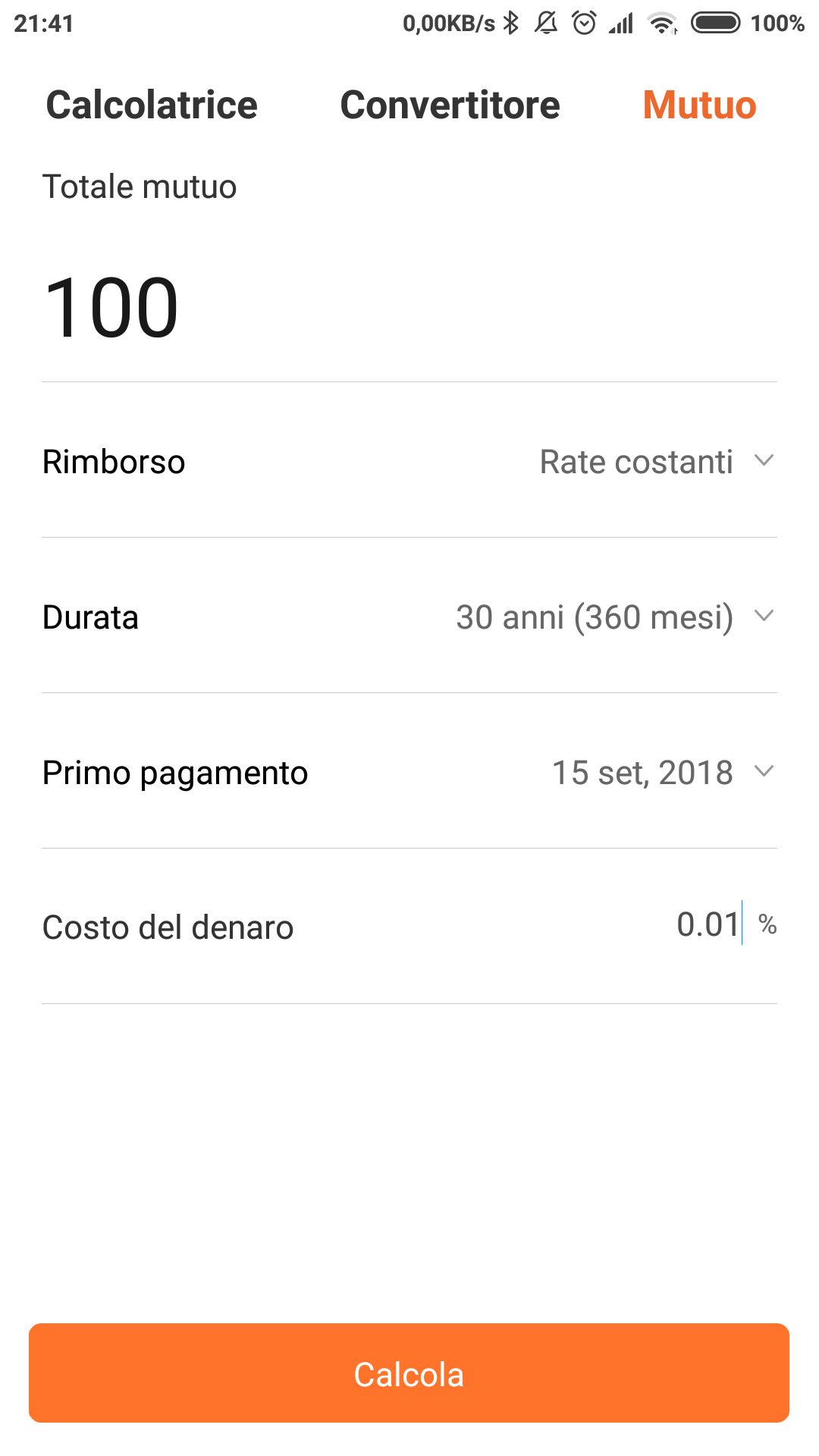Viewport: 819px width, 1456px height.
Task: Switch to the Convertitore tab
Action: coord(450,105)
